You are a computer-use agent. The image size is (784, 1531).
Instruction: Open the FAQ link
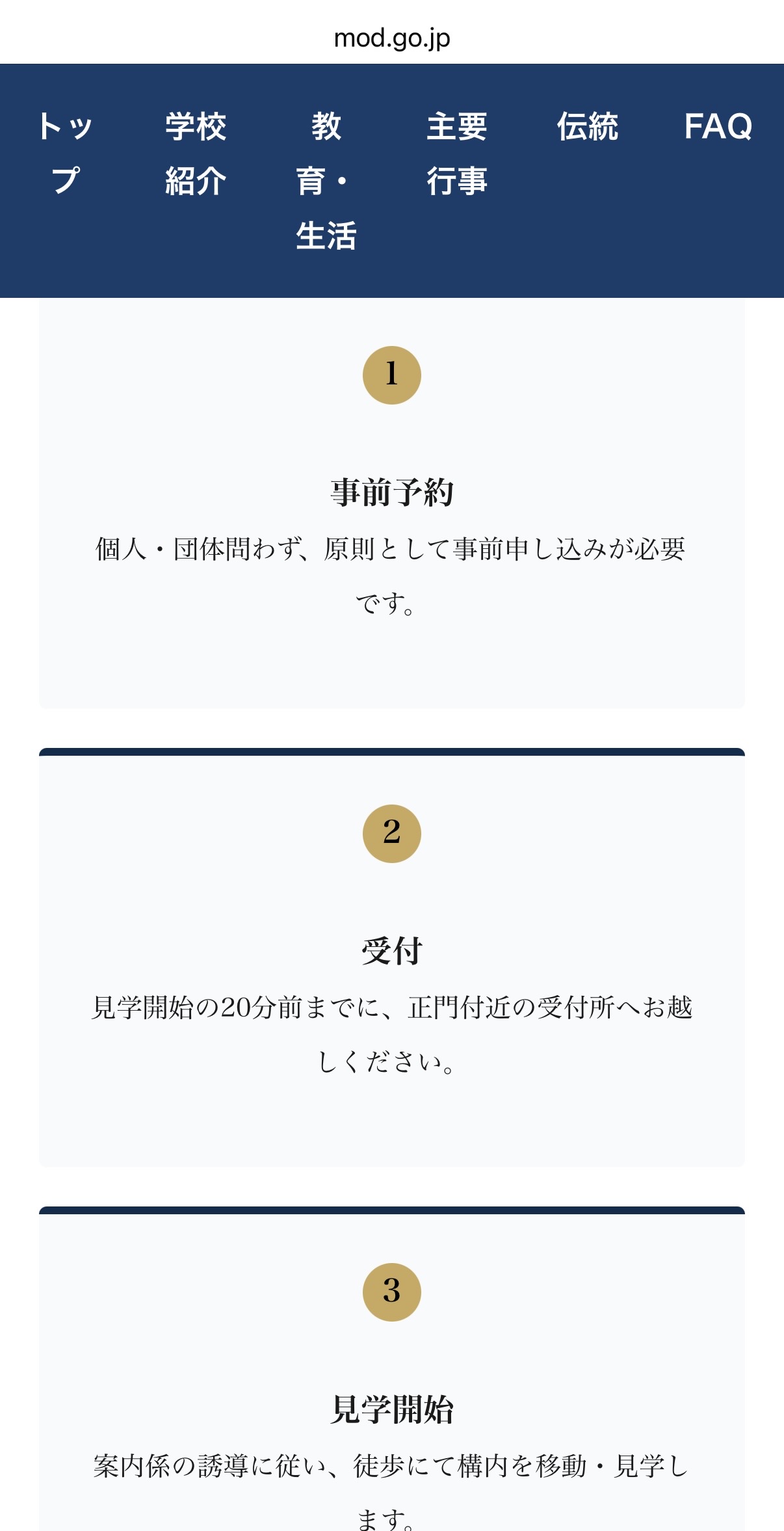tap(718, 126)
